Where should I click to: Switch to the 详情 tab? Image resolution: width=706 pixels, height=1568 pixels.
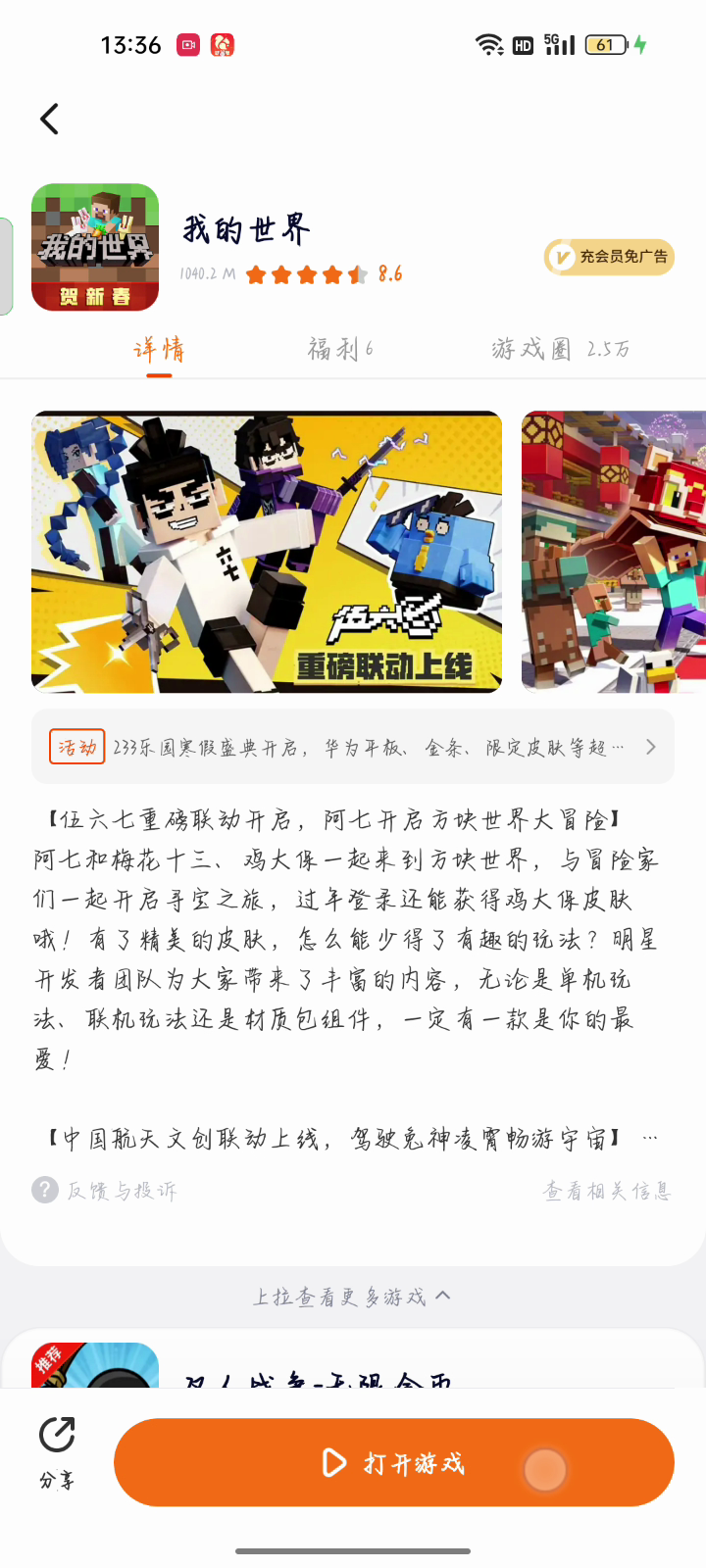[159, 349]
